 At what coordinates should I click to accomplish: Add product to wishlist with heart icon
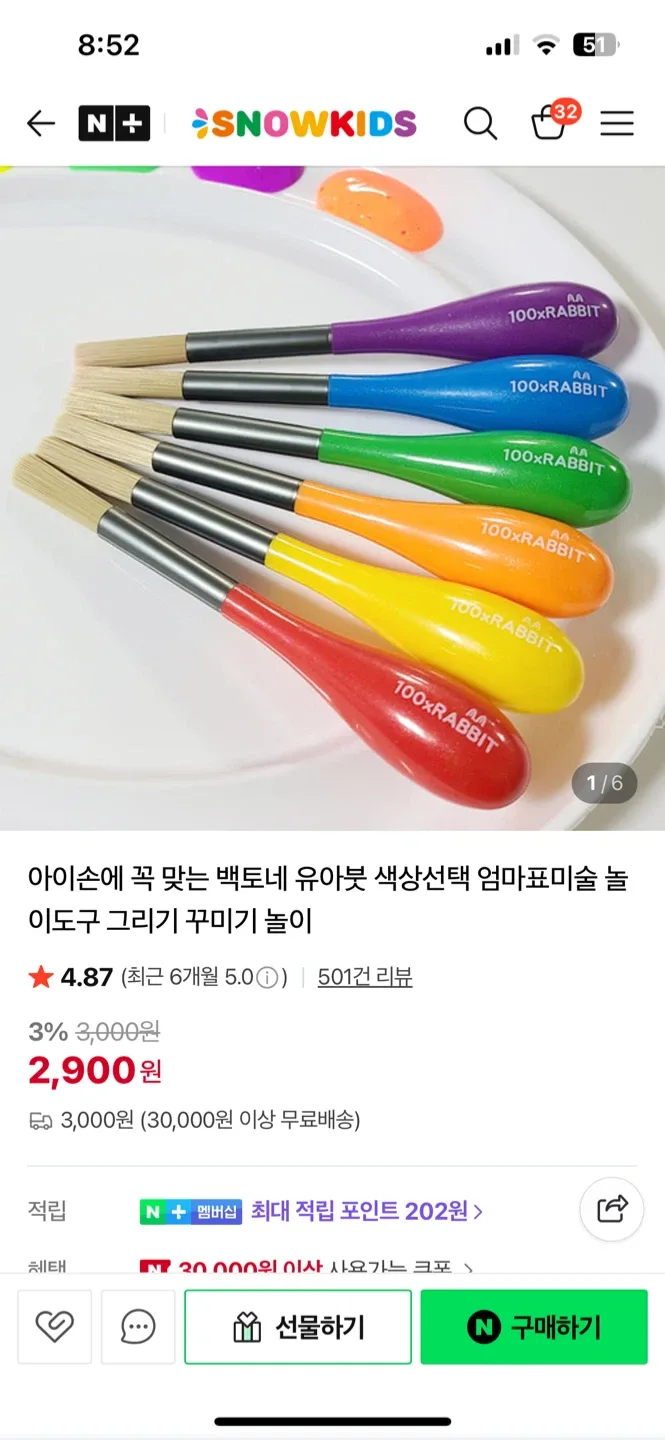pyautogui.click(x=55, y=1326)
